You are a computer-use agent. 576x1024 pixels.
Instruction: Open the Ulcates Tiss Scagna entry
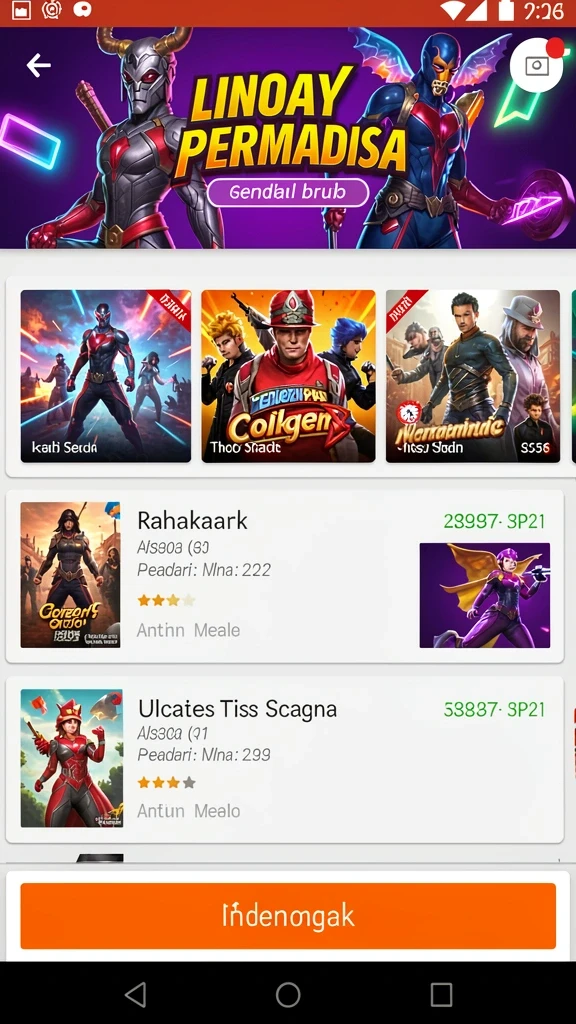(x=285, y=760)
